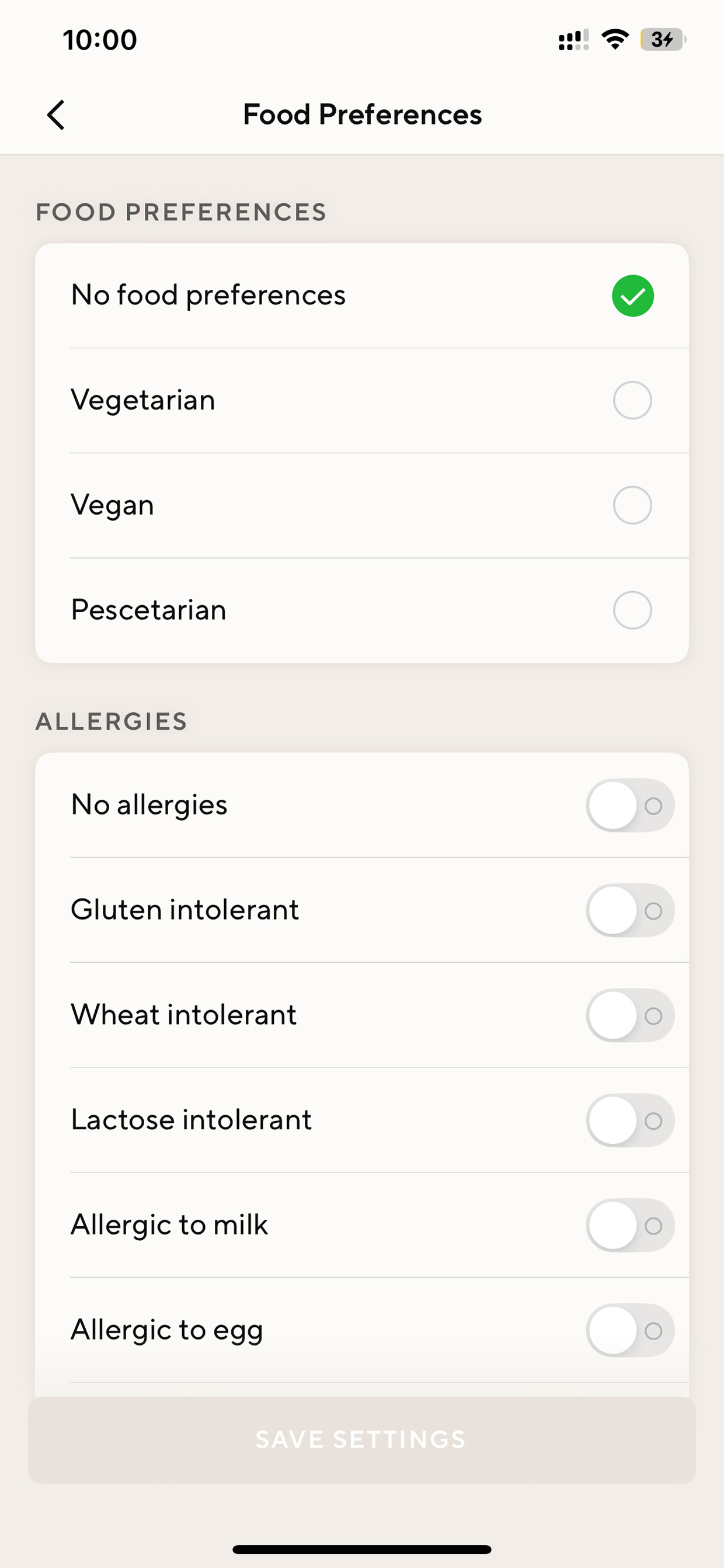
Task: Switch on Lactose intolerant
Action: (629, 1120)
